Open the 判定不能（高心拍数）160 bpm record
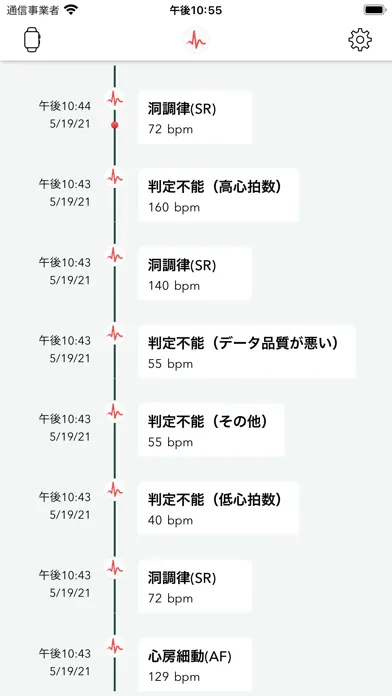The width and height of the screenshot is (392, 696). (x=218, y=195)
